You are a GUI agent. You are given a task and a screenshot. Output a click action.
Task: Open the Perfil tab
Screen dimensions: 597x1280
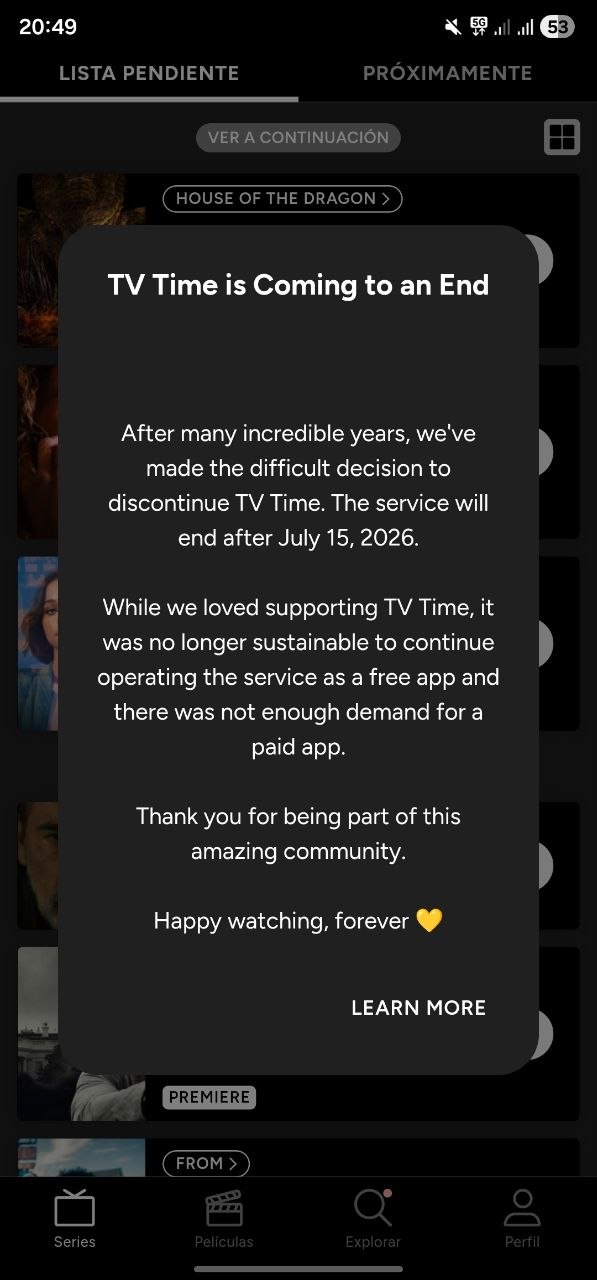pyautogui.click(x=522, y=1219)
